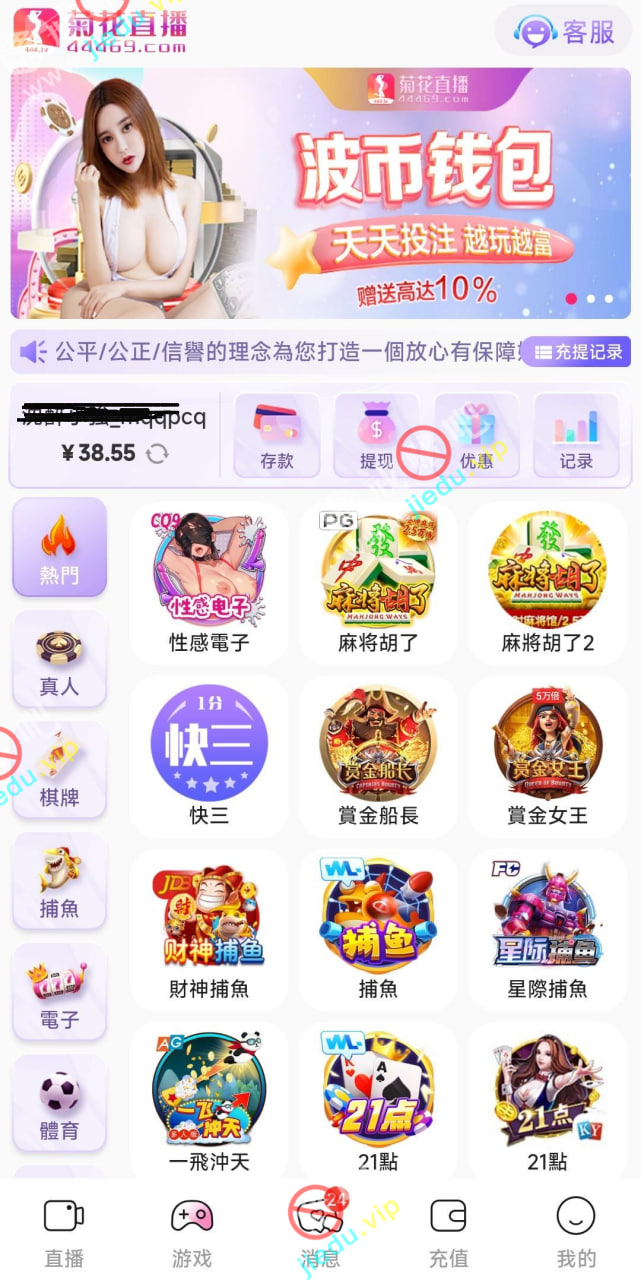Select the 體育 sports category
Screen dimensions: 641x1280
pos(59,1102)
